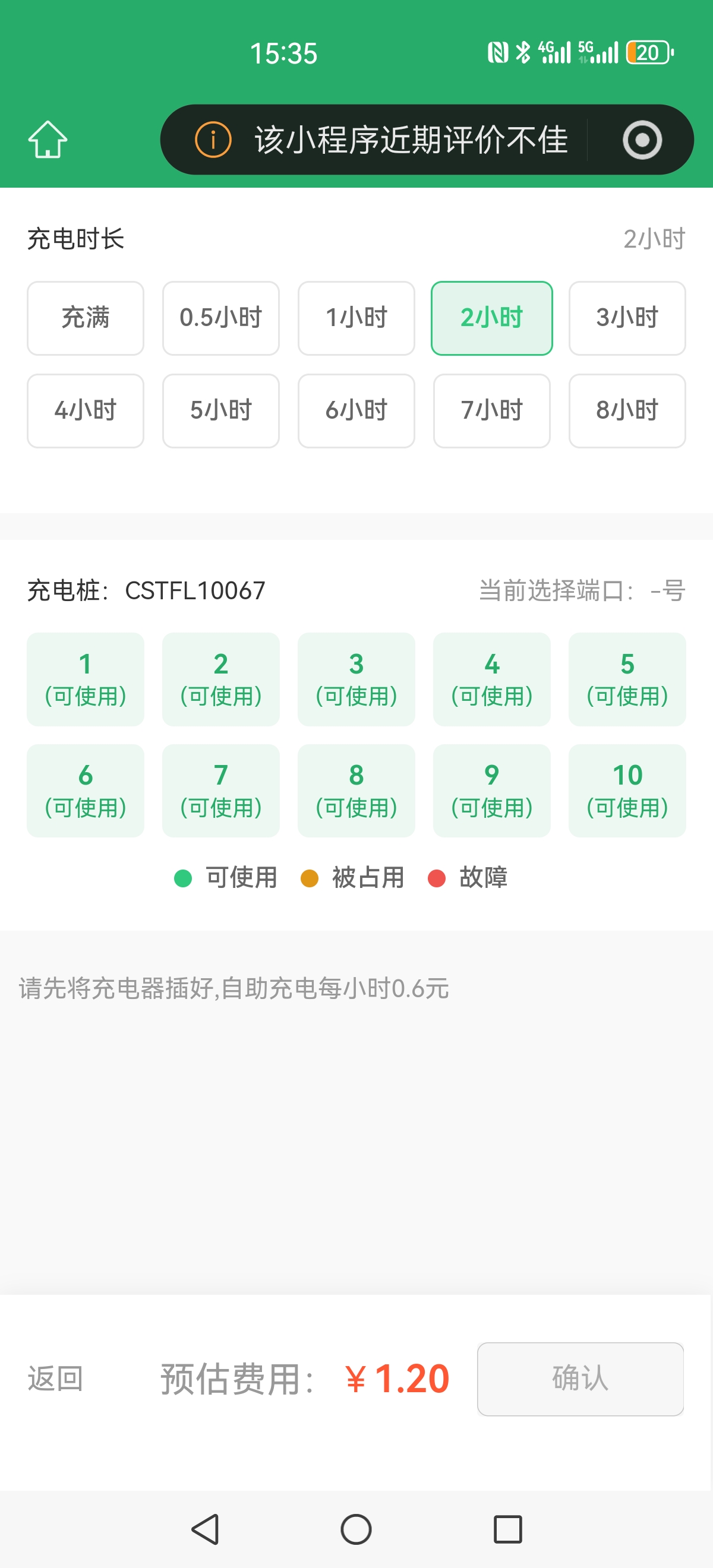Screen dimensions: 713x1568
Task: Choose the 6小时 charging duration
Action: point(355,411)
